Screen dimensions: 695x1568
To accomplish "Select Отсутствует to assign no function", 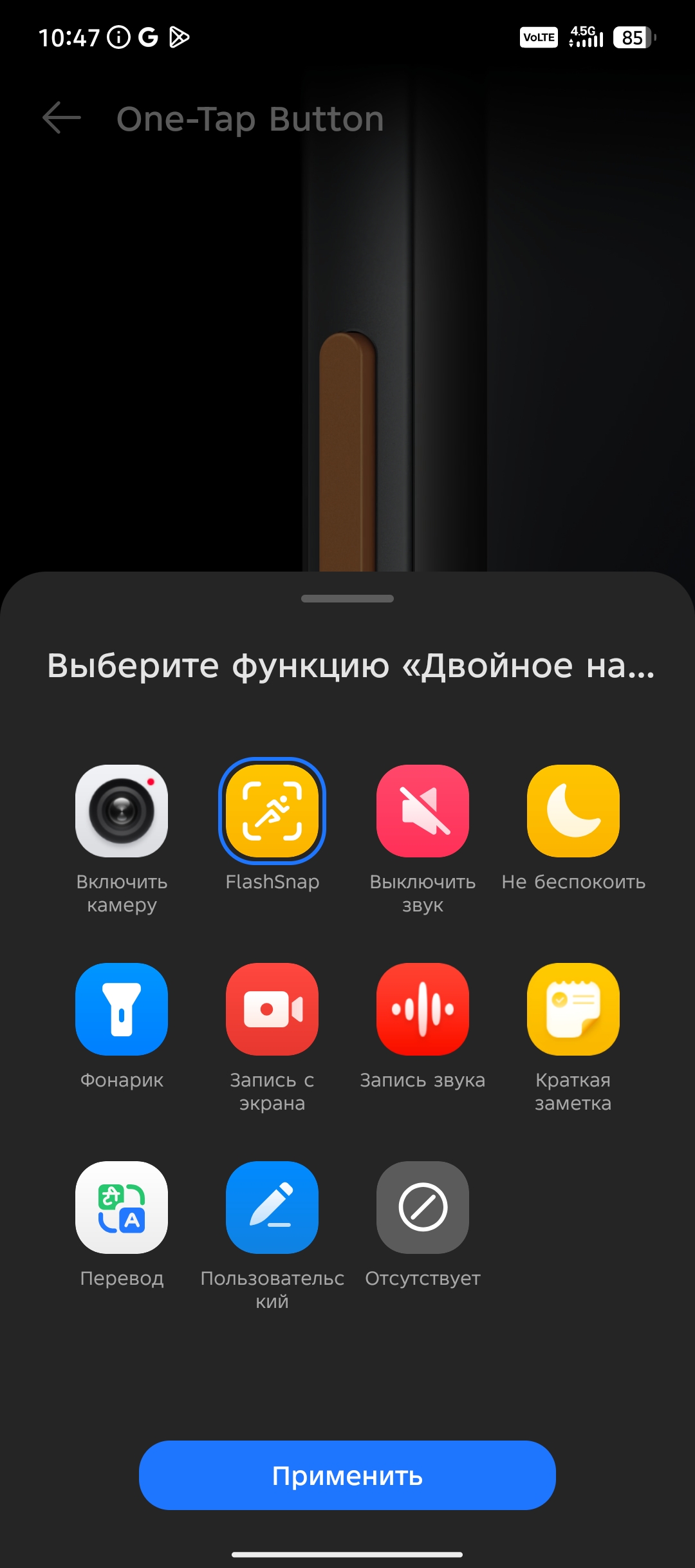I will coord(423,1208).
